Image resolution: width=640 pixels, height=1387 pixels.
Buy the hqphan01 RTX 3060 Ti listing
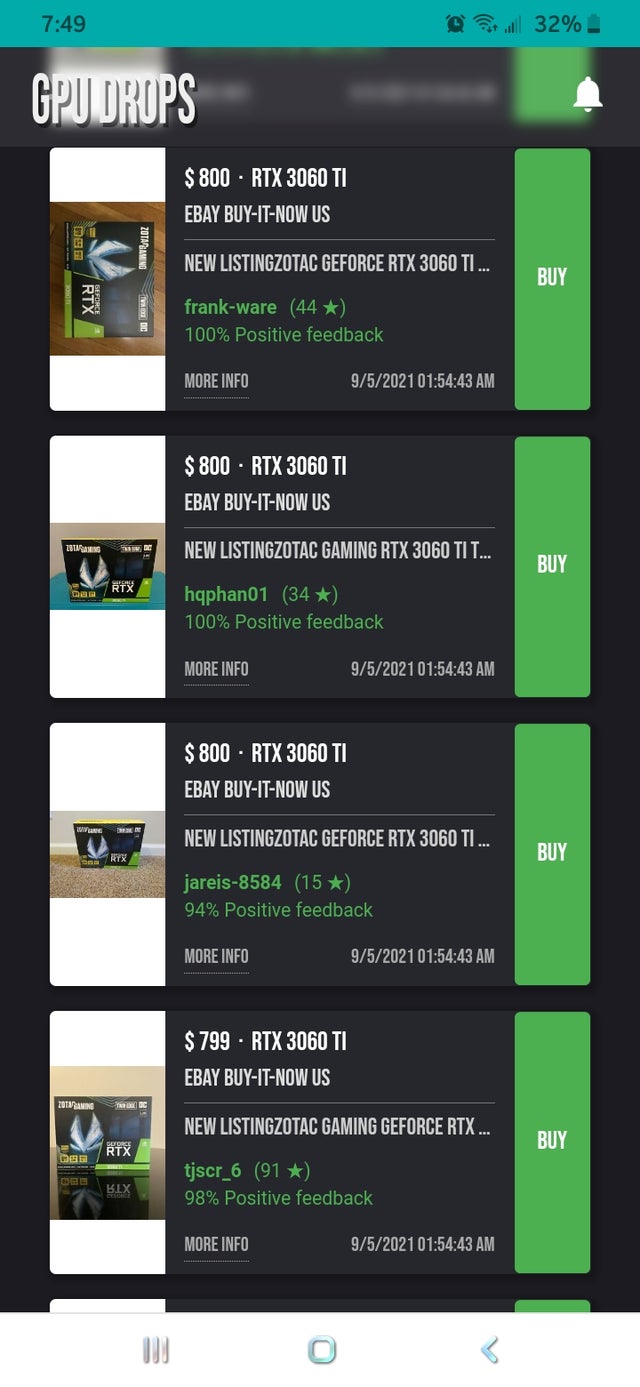(552, 565)
